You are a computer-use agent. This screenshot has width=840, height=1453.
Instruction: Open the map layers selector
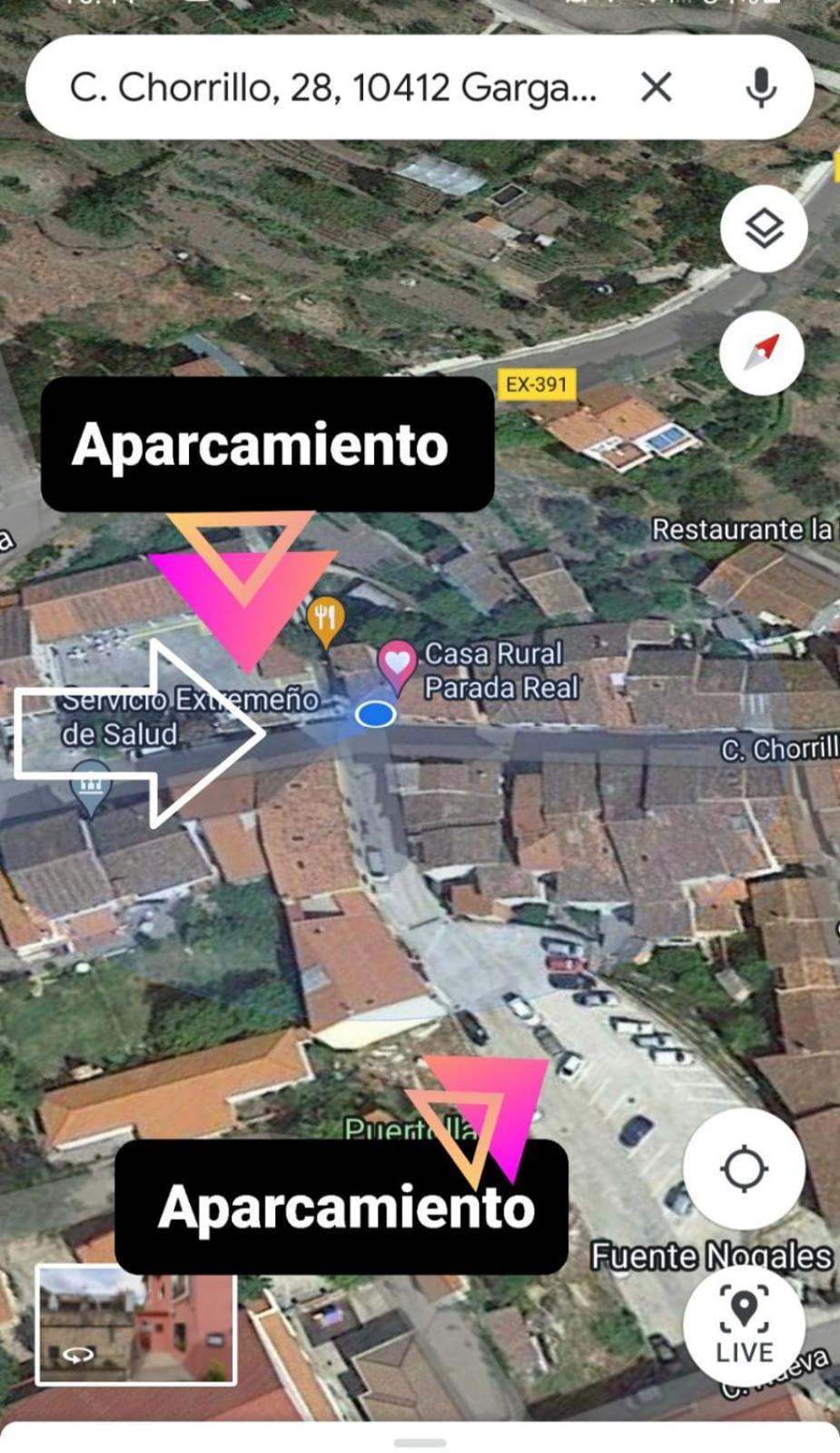[x=764, y=229]
